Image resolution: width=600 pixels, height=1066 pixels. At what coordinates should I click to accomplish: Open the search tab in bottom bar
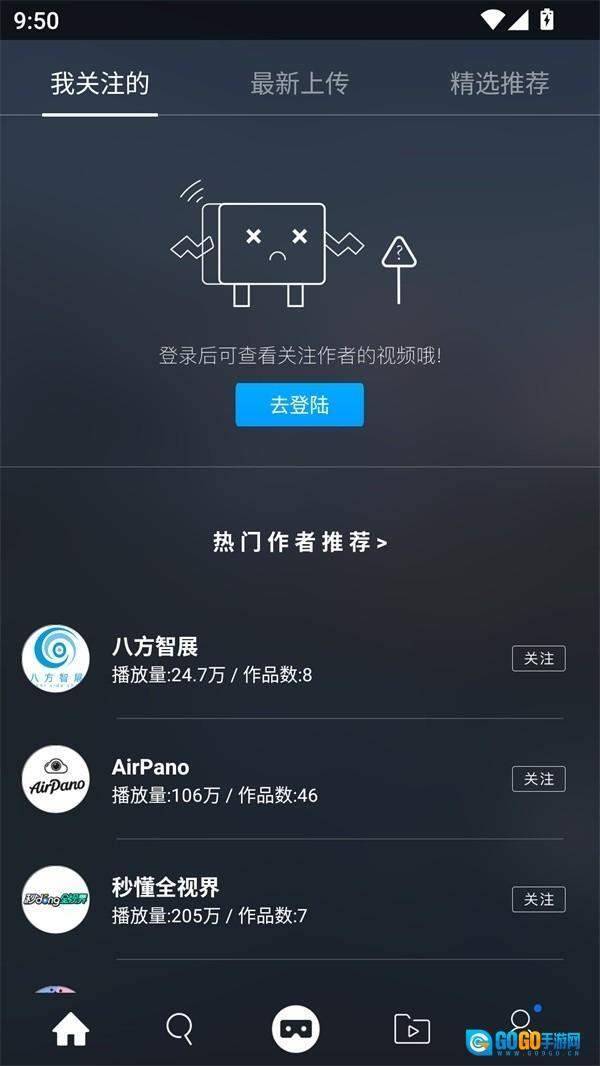point(180,1029)
